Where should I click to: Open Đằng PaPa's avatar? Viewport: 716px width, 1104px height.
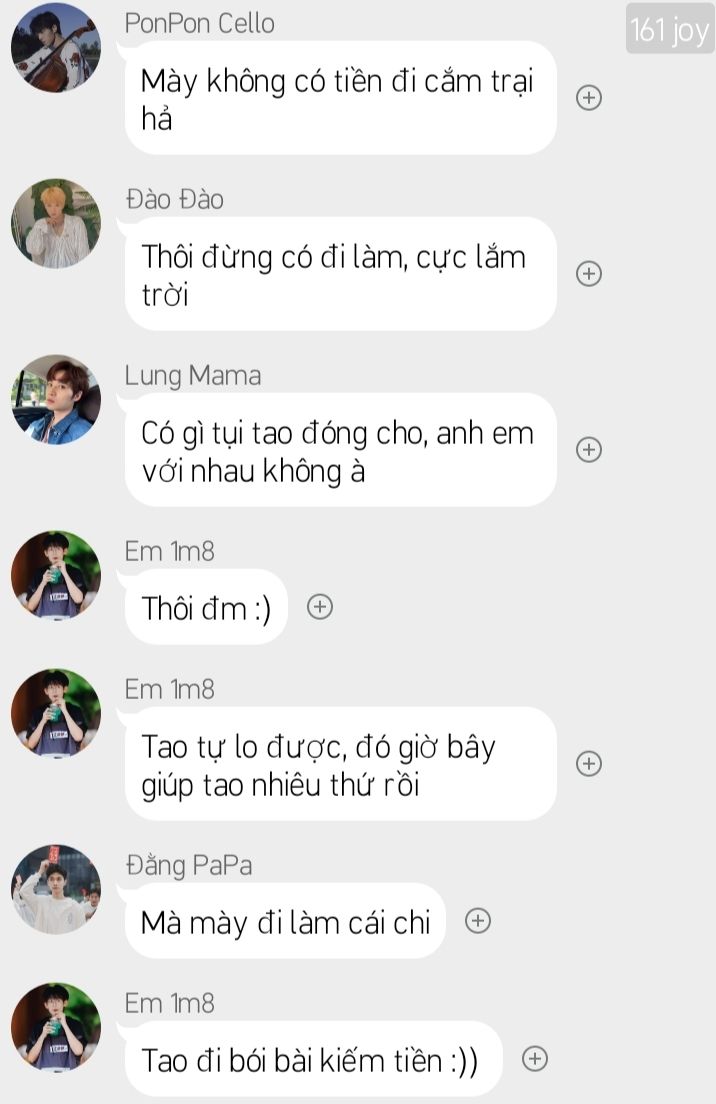click(x=56, y=890)
